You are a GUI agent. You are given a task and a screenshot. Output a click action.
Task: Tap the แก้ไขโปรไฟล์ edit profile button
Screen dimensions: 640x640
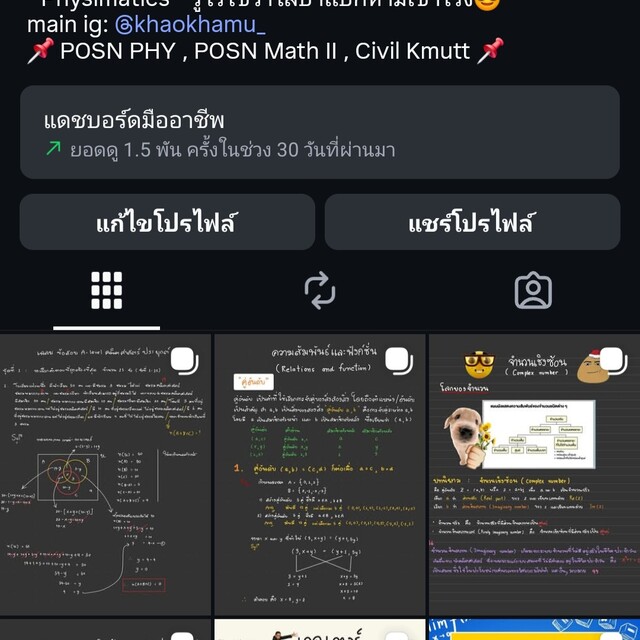(167, 222)
